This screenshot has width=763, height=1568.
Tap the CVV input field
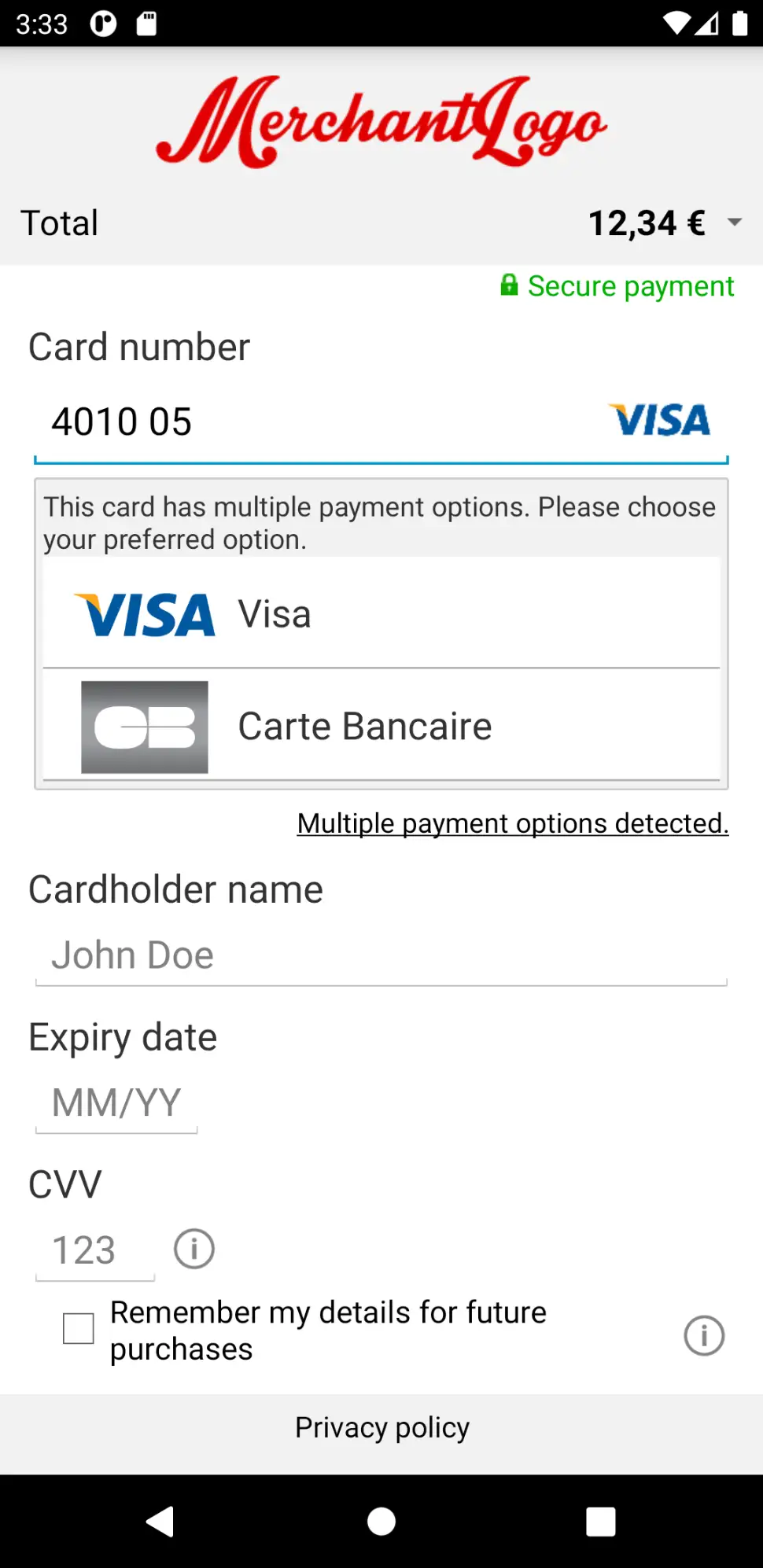tap(94, 1250)
